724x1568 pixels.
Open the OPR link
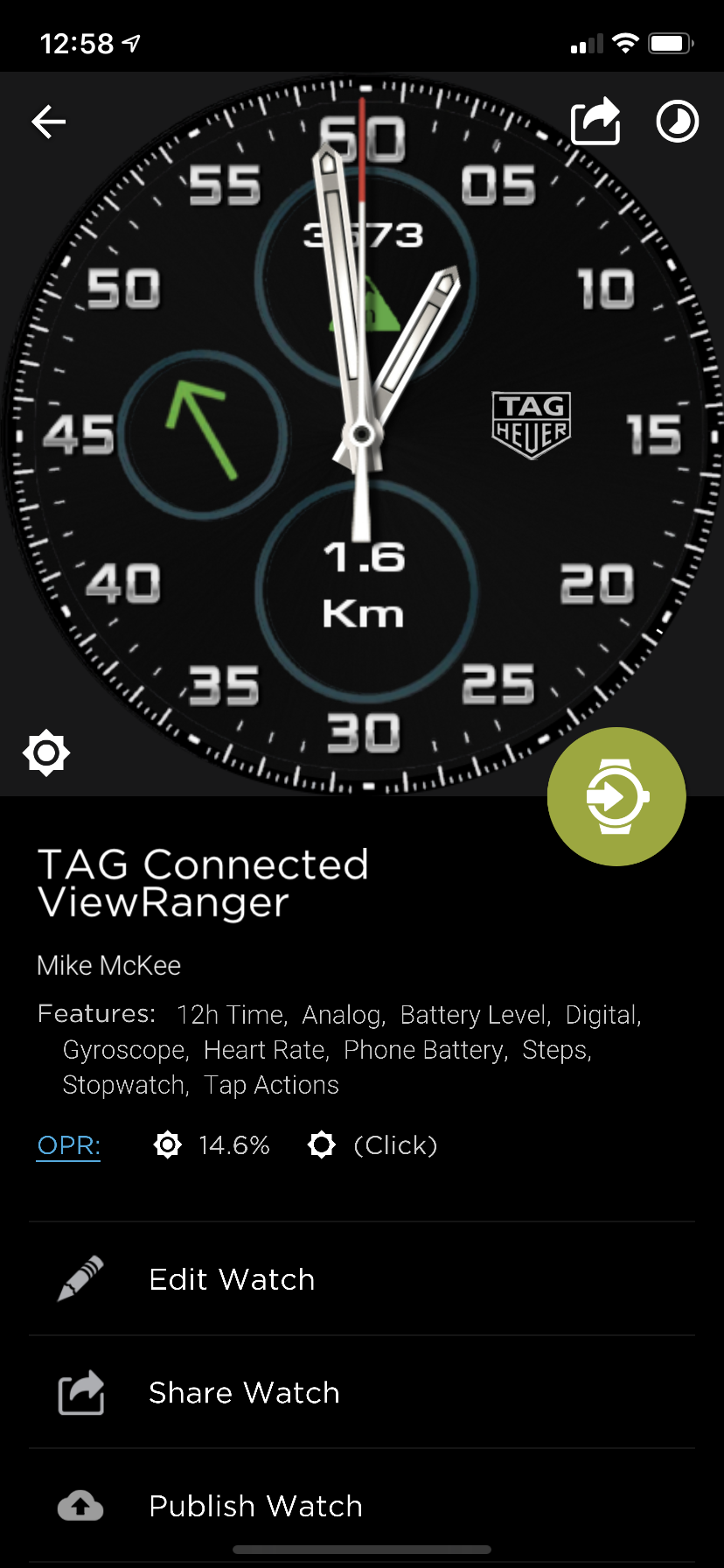tap(69, 1145)
